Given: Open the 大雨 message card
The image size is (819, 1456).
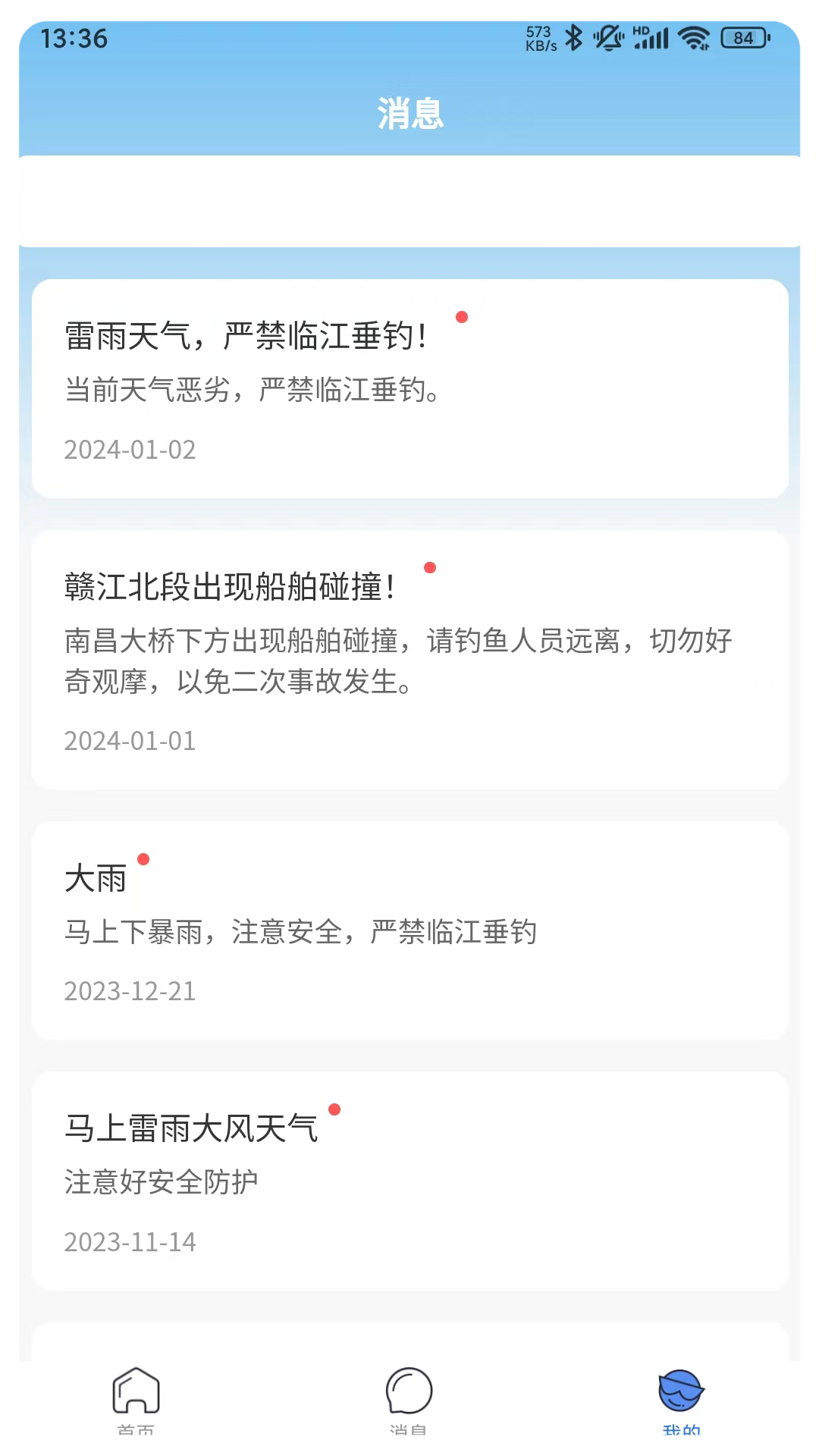Looking at the screenshot, I should coord(409,930).
